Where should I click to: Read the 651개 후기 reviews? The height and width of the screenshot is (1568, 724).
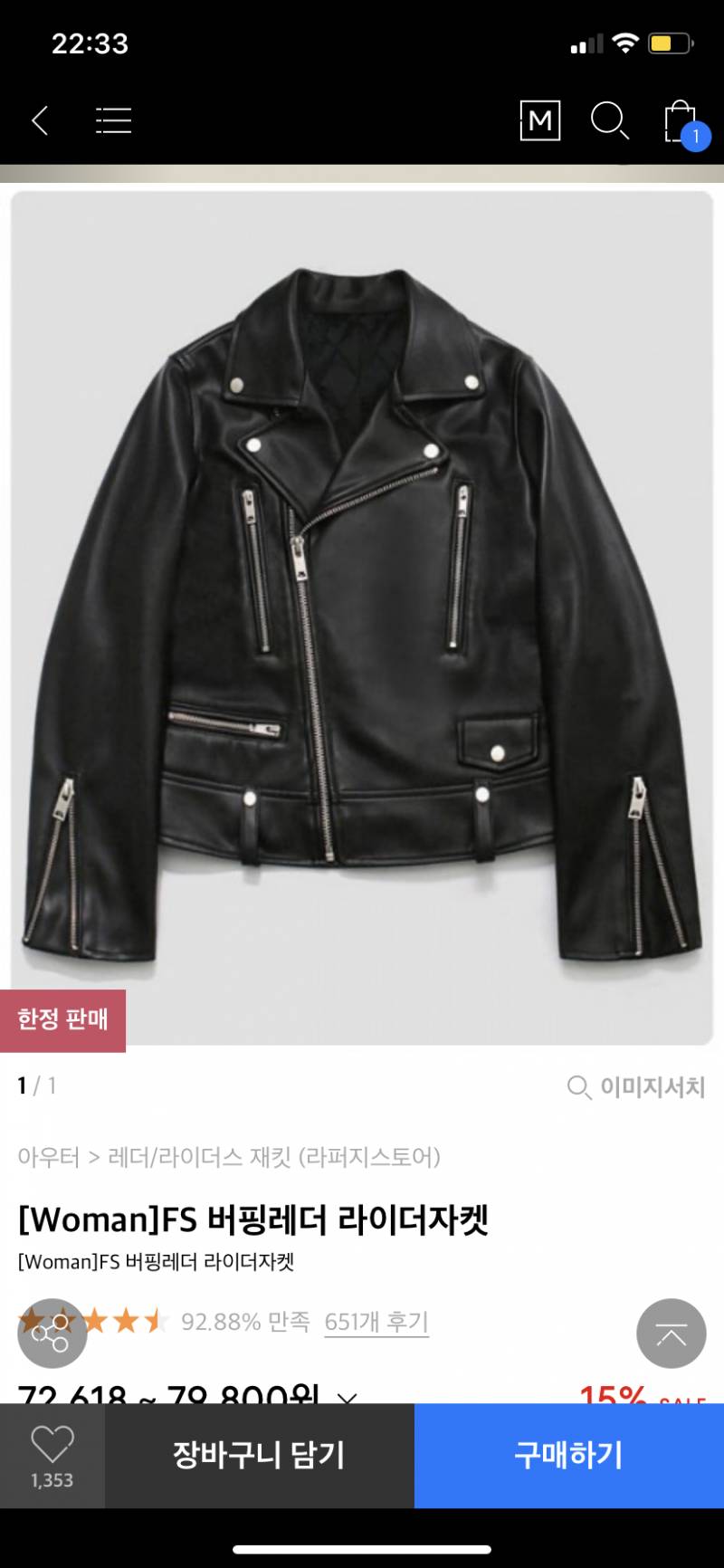tap(376, 1322)
